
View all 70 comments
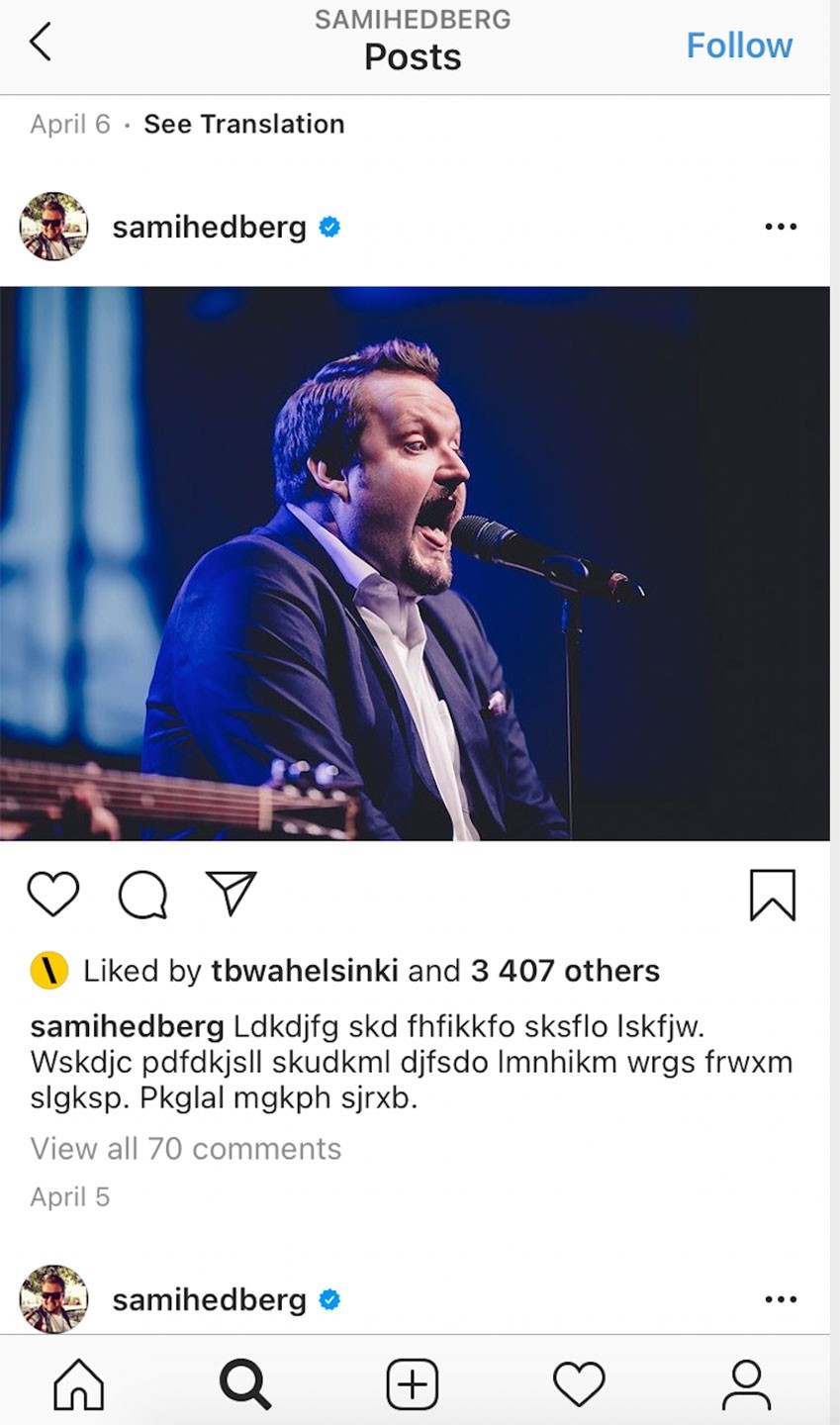pyautogui.click(x=185, y=1148)
